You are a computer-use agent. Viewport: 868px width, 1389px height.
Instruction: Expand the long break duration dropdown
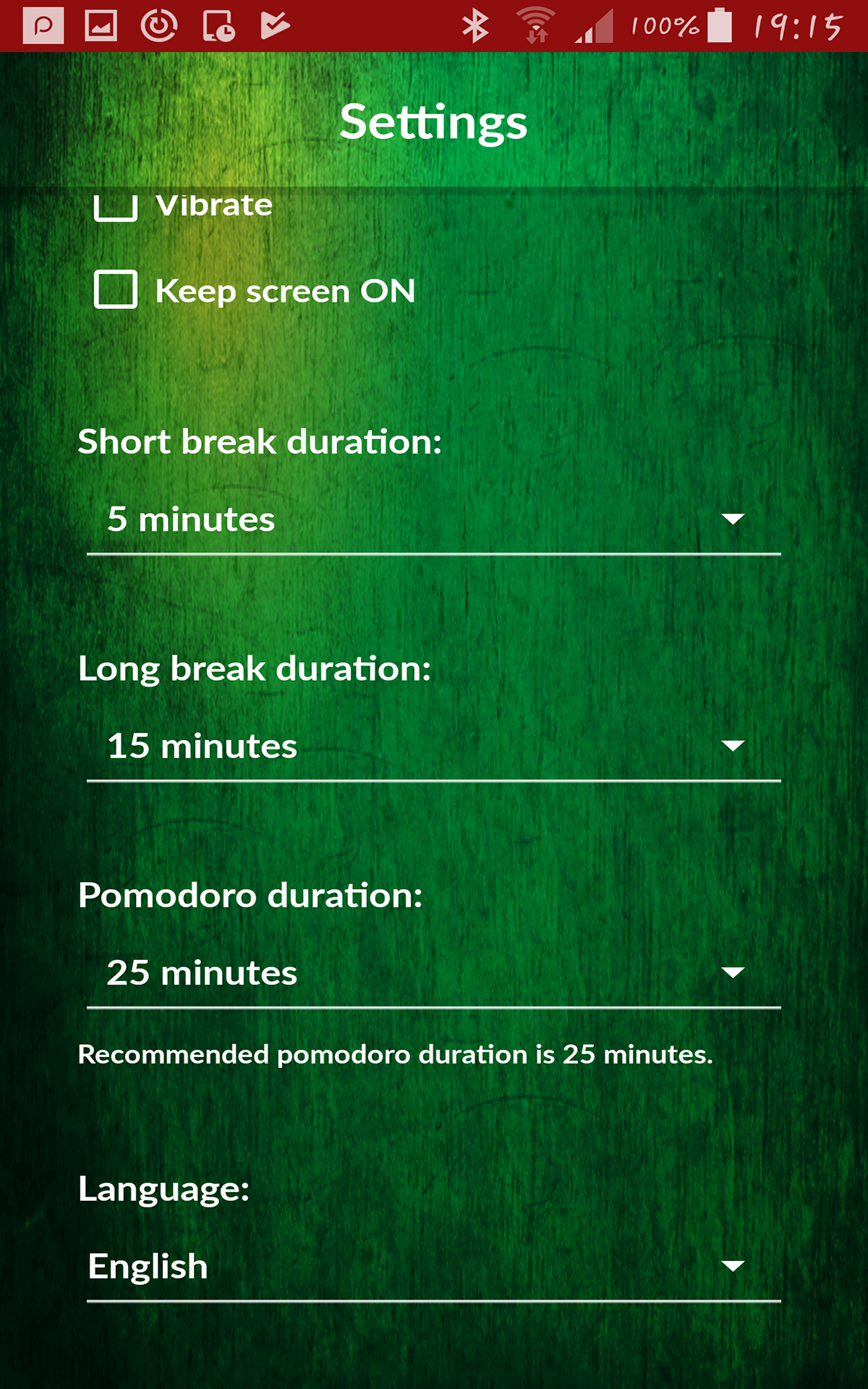(433, 746)
